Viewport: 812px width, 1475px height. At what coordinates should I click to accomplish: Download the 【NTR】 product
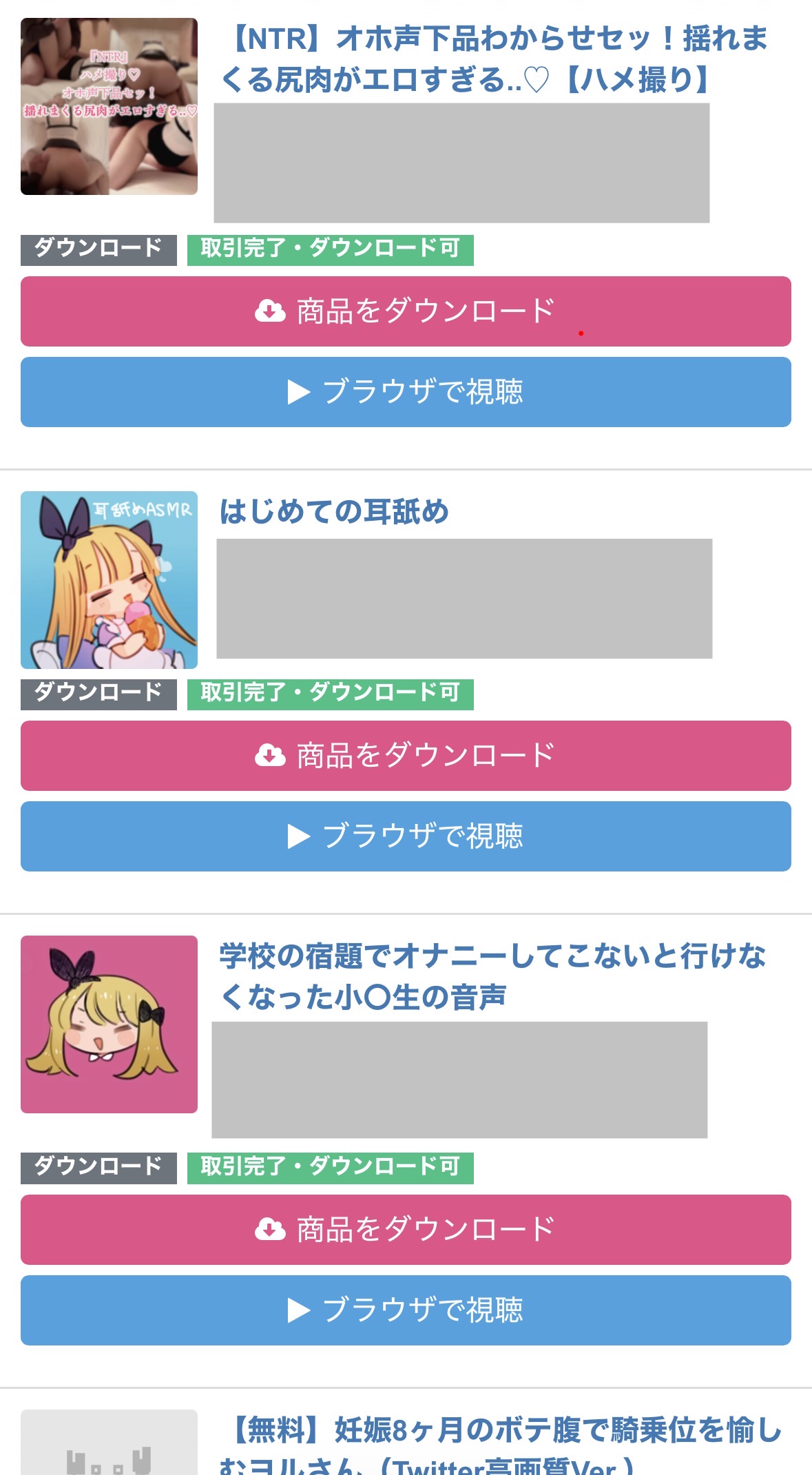click(x=406, y=311)
